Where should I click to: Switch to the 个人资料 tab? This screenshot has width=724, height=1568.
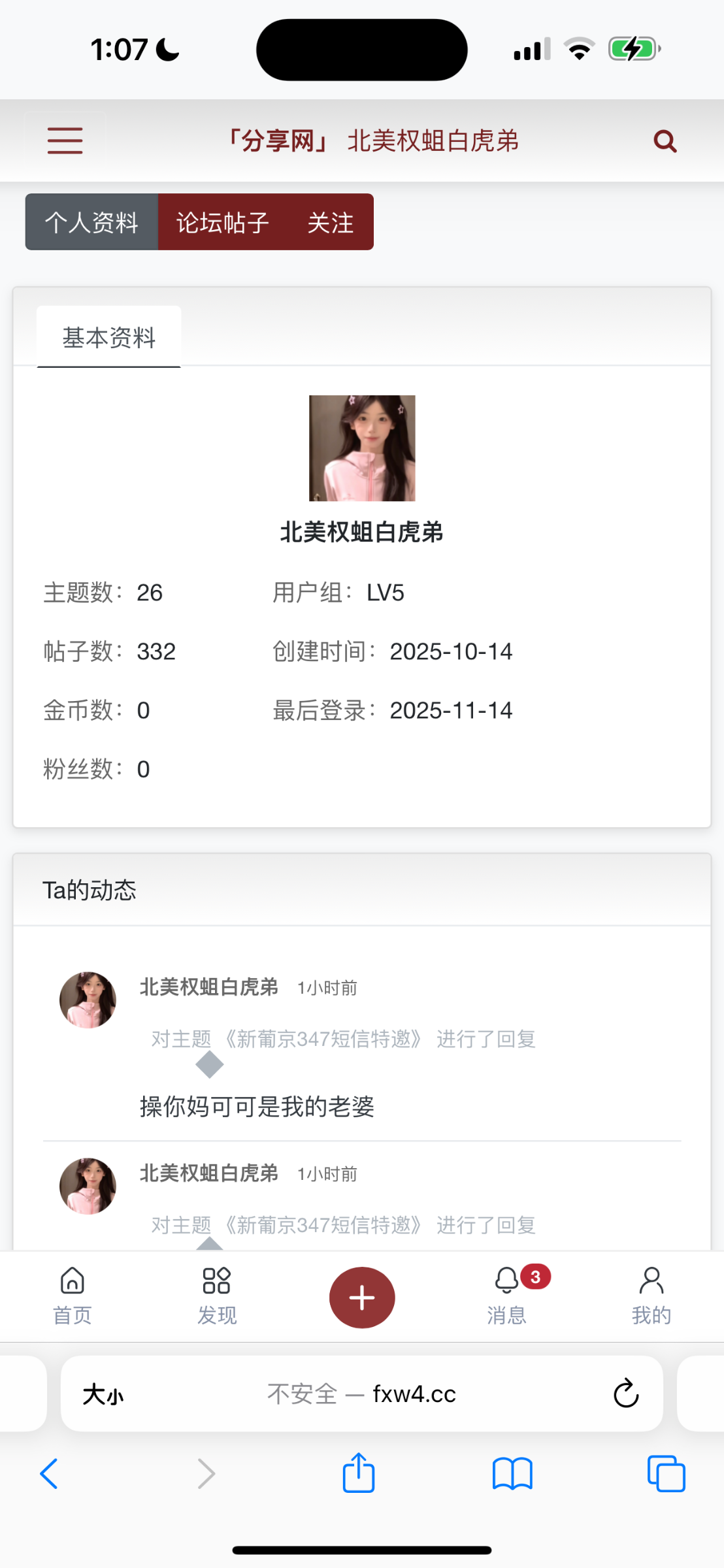tap(91, 222)
